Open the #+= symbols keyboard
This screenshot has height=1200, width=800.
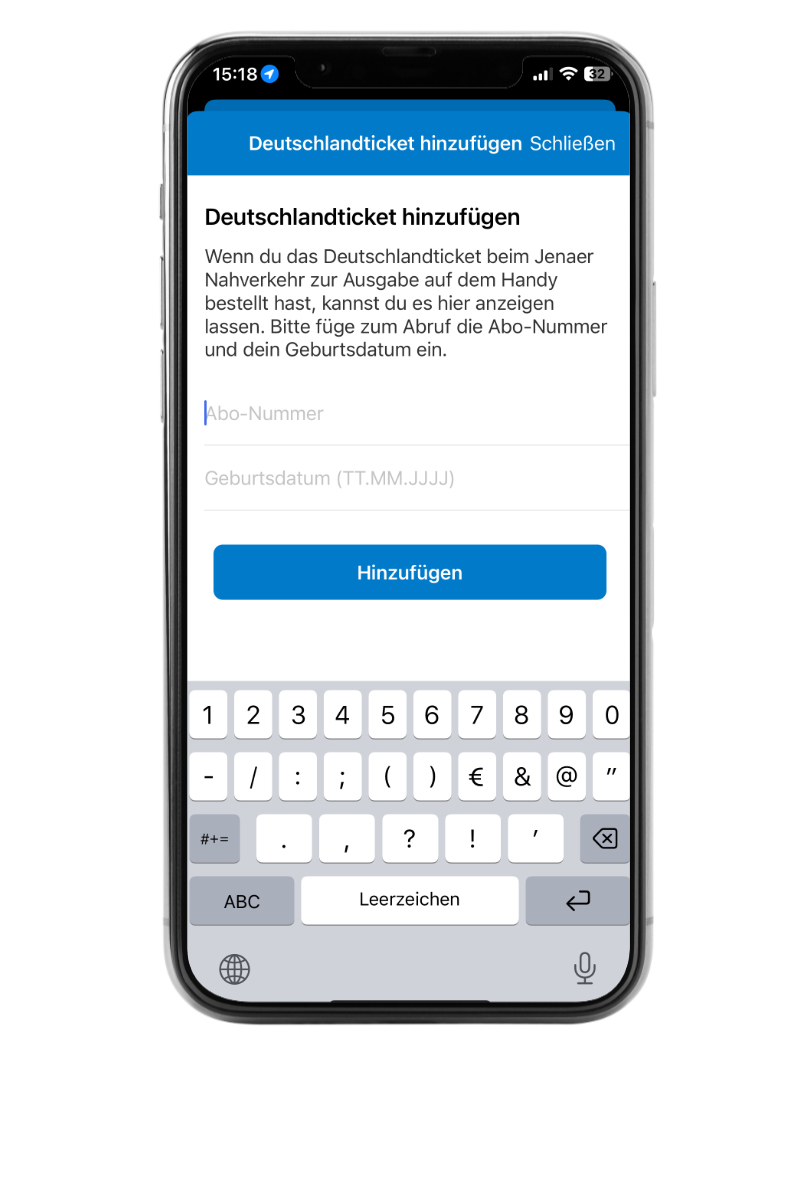click(214, 838)
